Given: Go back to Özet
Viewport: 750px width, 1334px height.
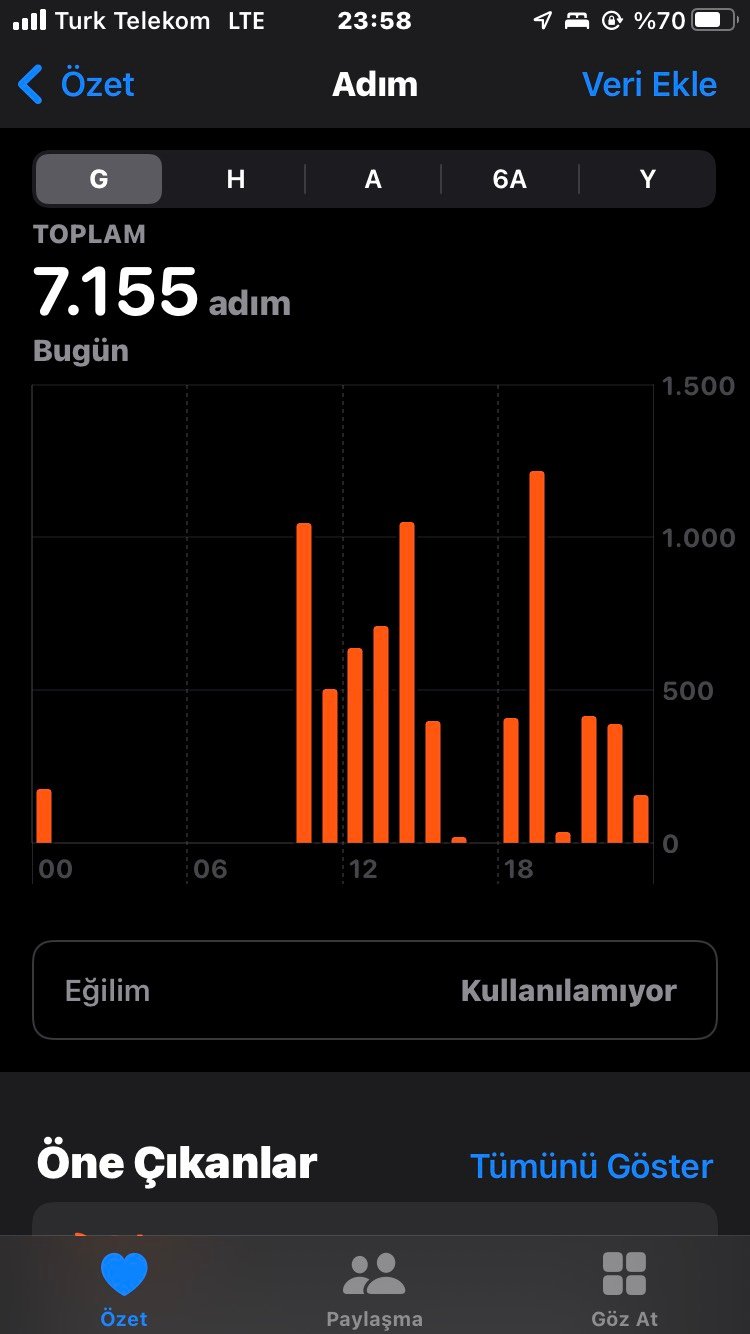Looking at the screenshot, I should click(x=76, y=84).
